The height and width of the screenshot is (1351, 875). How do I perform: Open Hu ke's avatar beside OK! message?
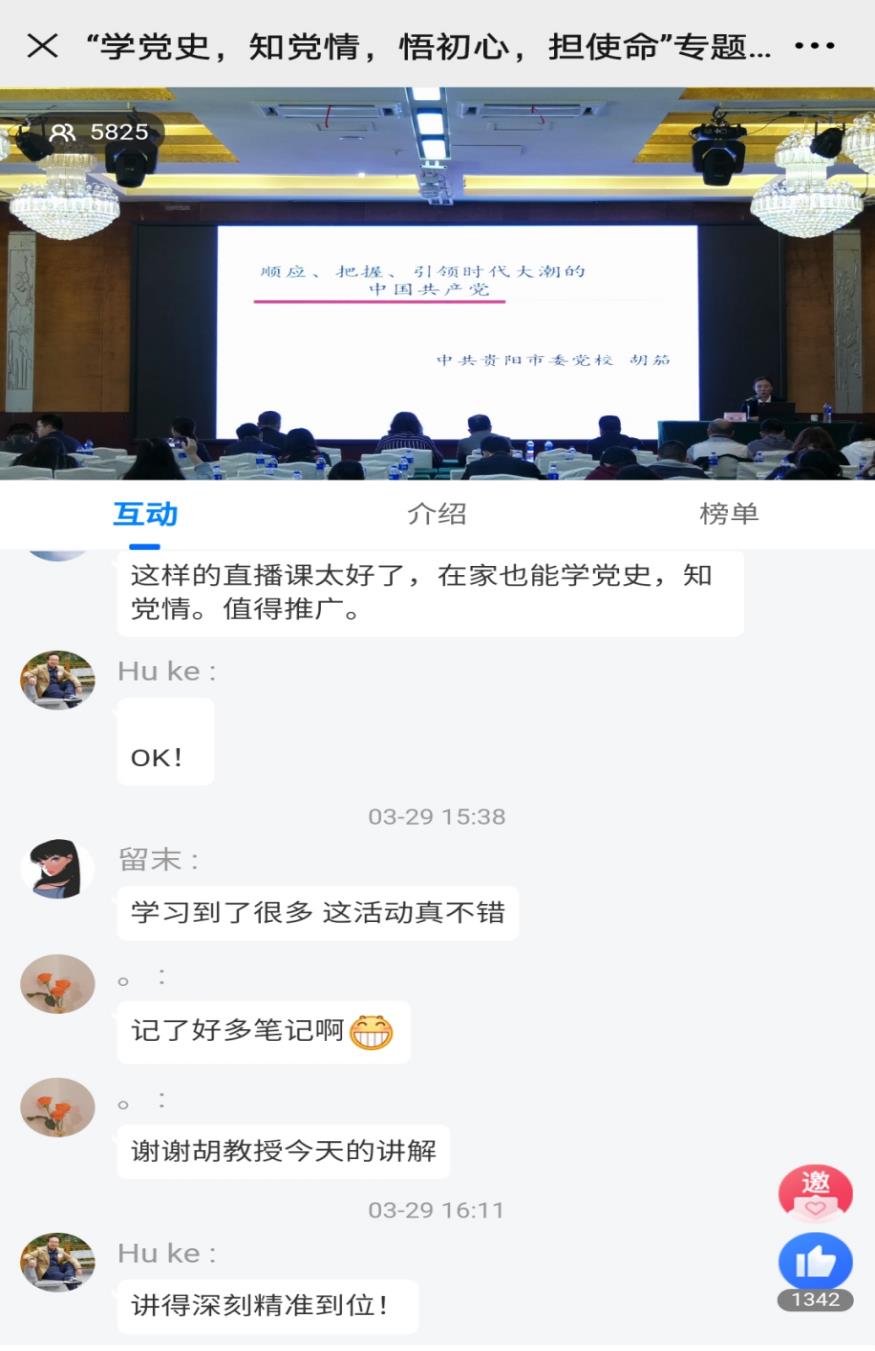(57, 680)
